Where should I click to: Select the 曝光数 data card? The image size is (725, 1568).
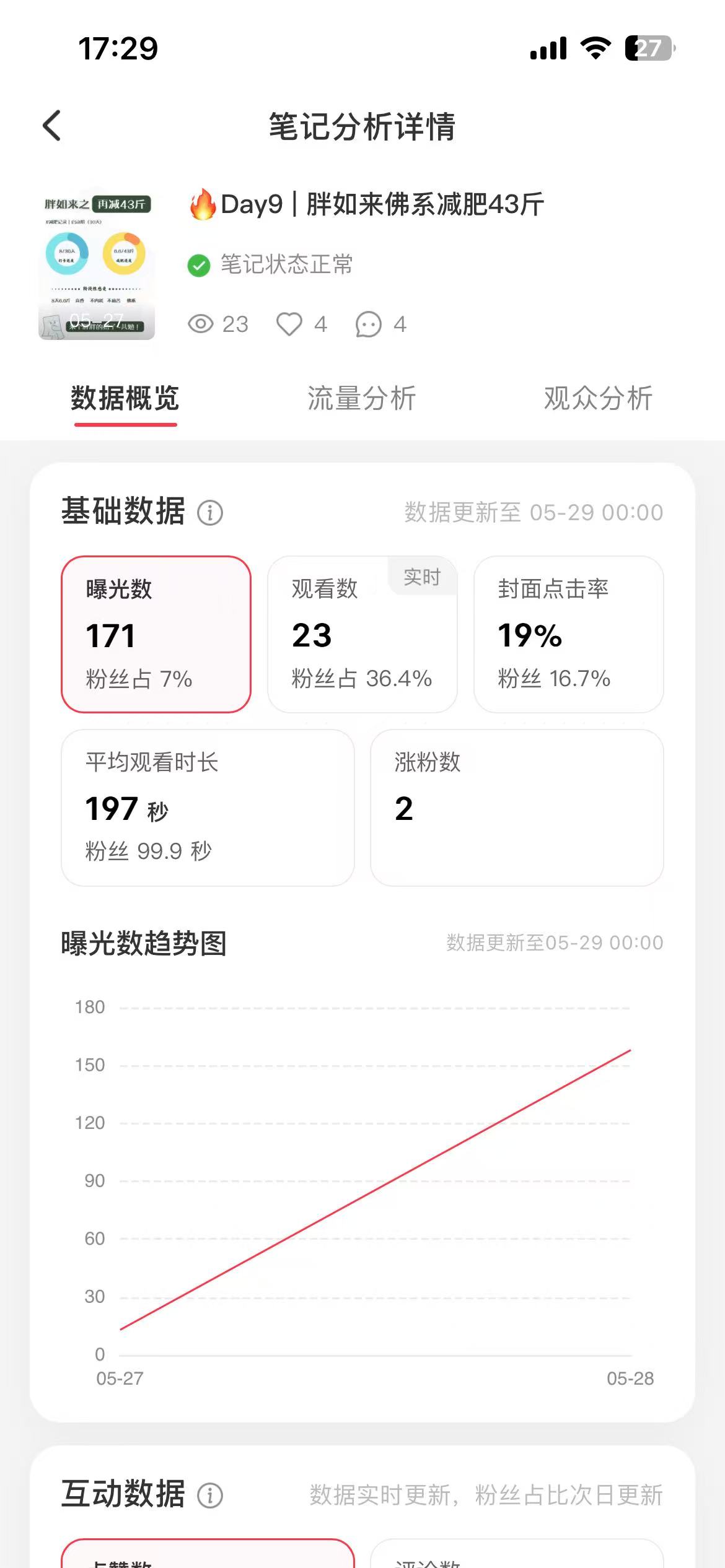point(156,634)
